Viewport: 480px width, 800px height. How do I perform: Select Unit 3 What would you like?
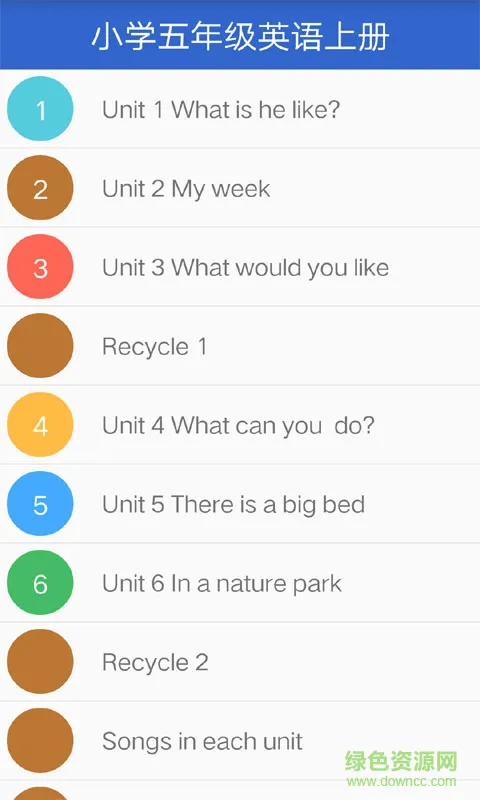click(240, 267)
